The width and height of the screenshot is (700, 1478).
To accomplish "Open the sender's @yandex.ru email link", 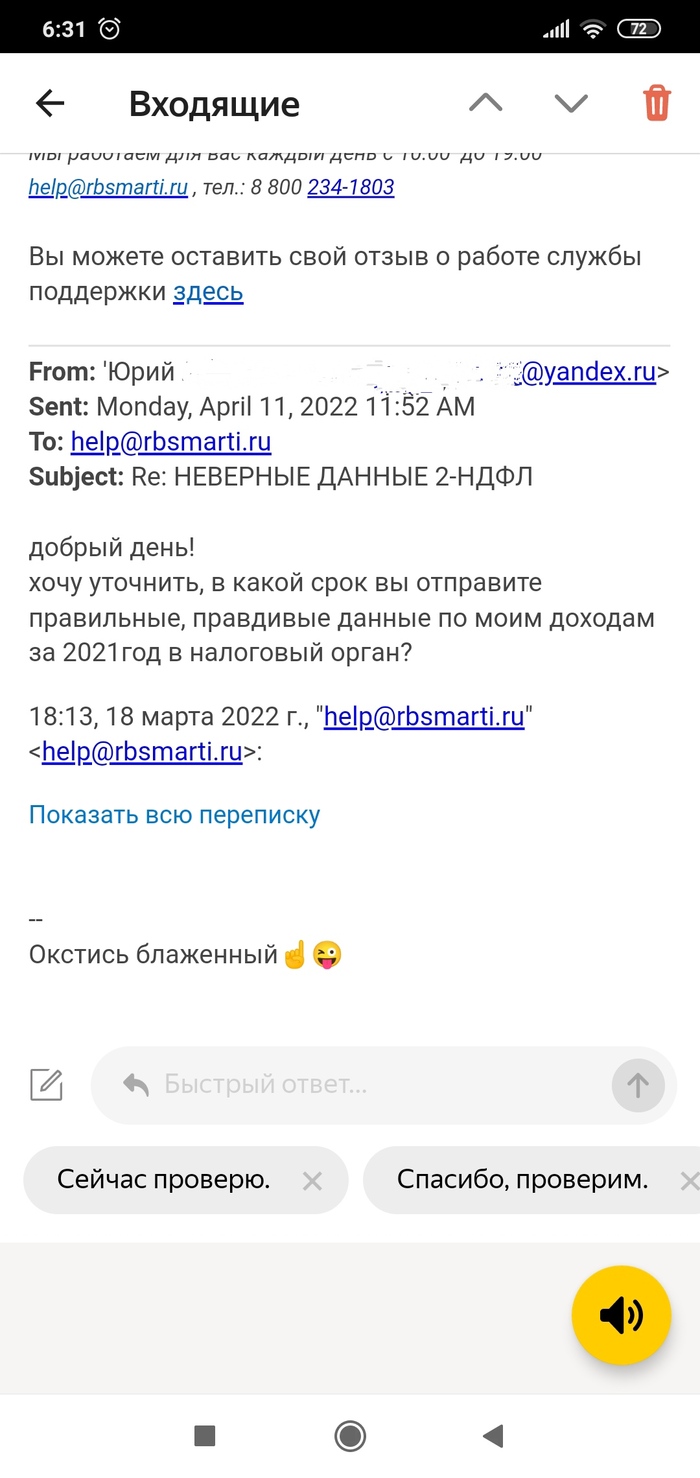I will coord(590,373).
